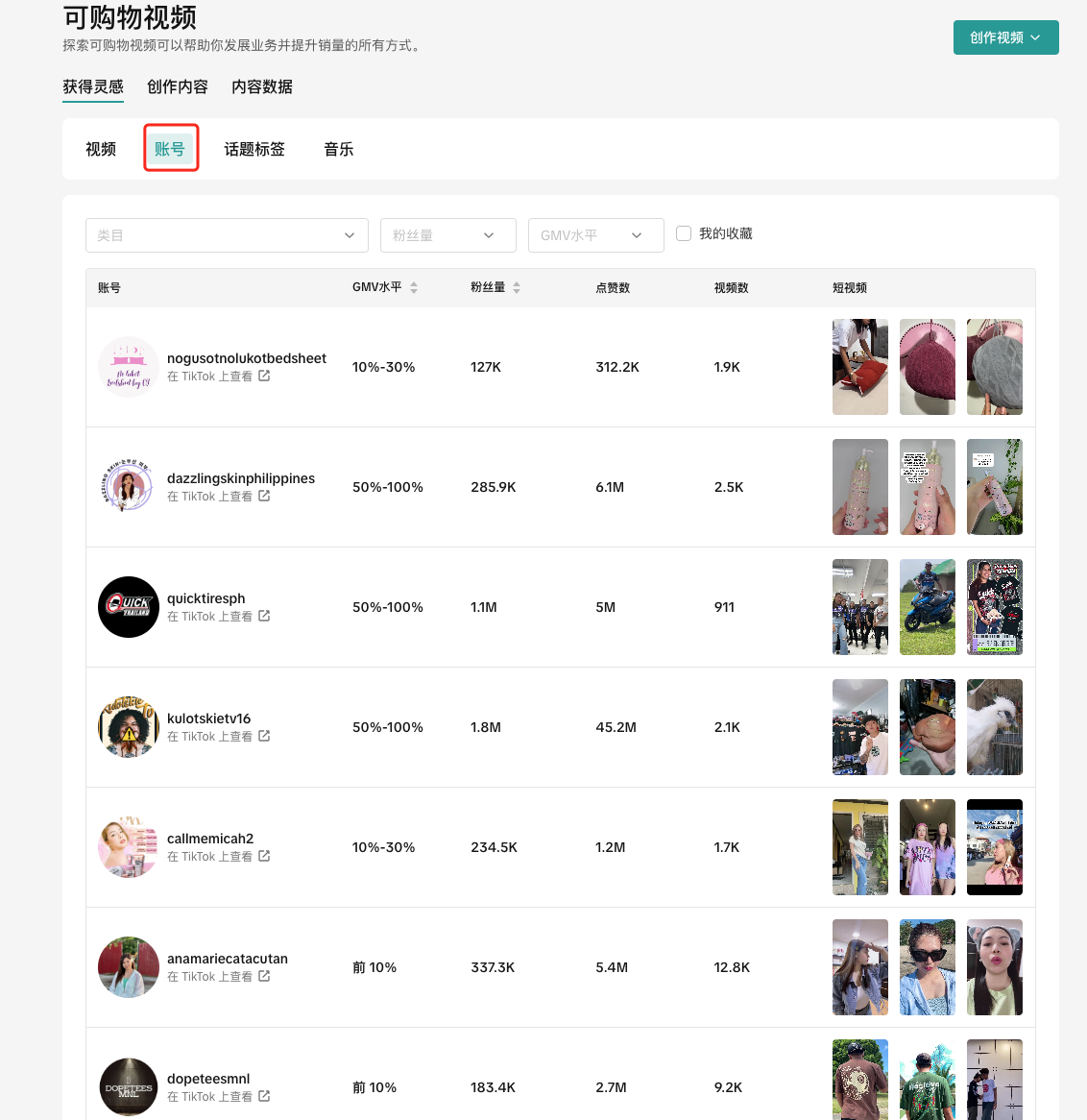Viewport: 1087px width, 1120px height.
Task: View callmemicah2 on TikTok
Action: coord(218,857)
